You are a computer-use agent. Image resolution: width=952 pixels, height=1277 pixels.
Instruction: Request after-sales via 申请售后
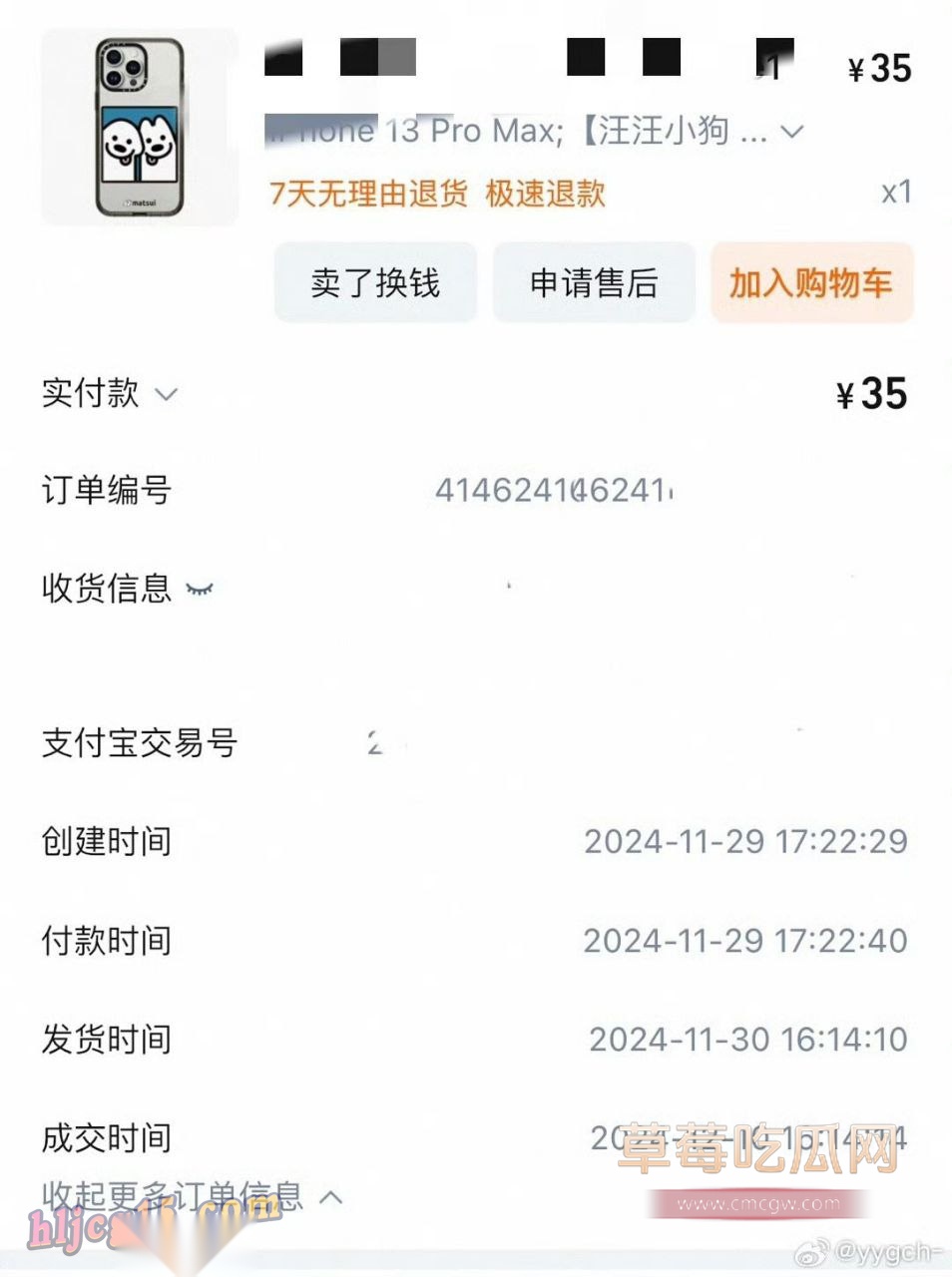coord(594,283)
